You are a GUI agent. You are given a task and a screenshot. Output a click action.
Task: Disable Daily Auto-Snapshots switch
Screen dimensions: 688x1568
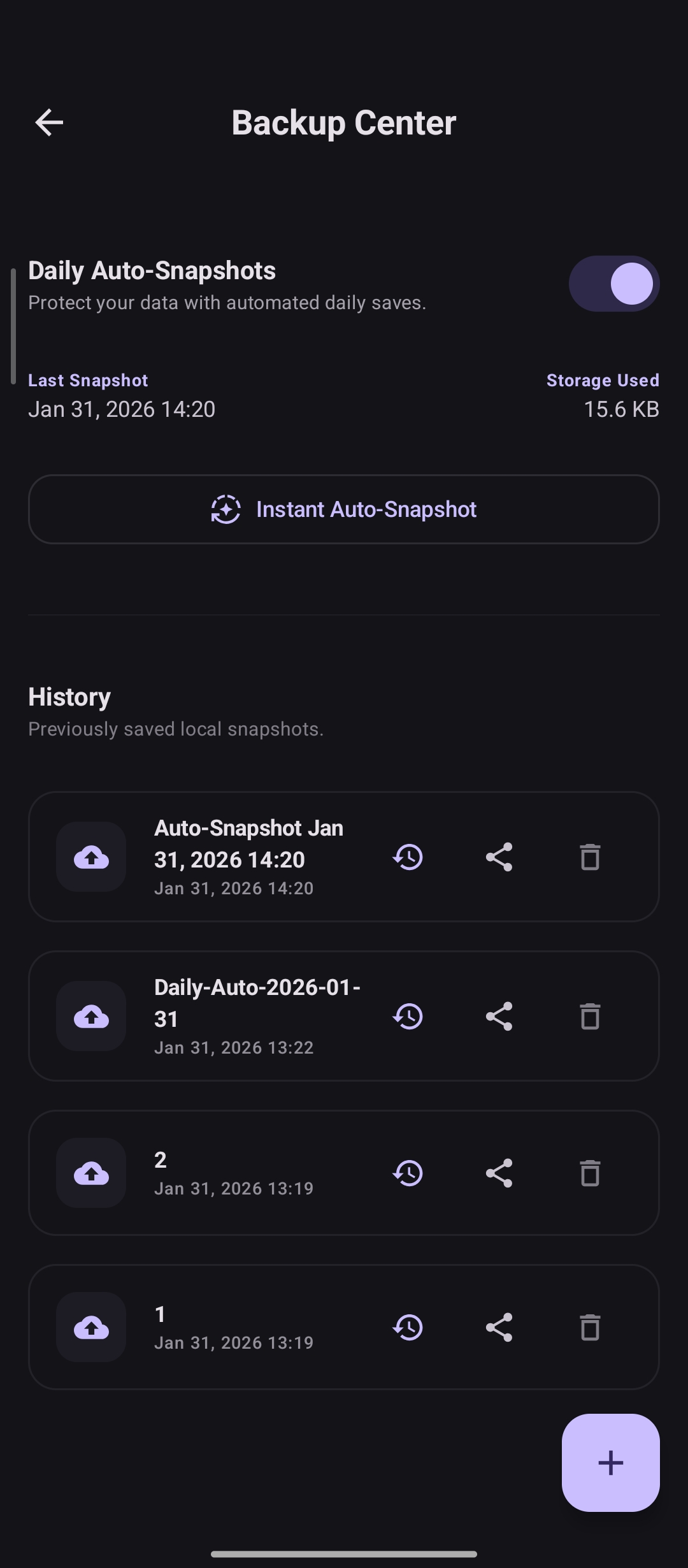pyautogui.click(x=613, y=284)
